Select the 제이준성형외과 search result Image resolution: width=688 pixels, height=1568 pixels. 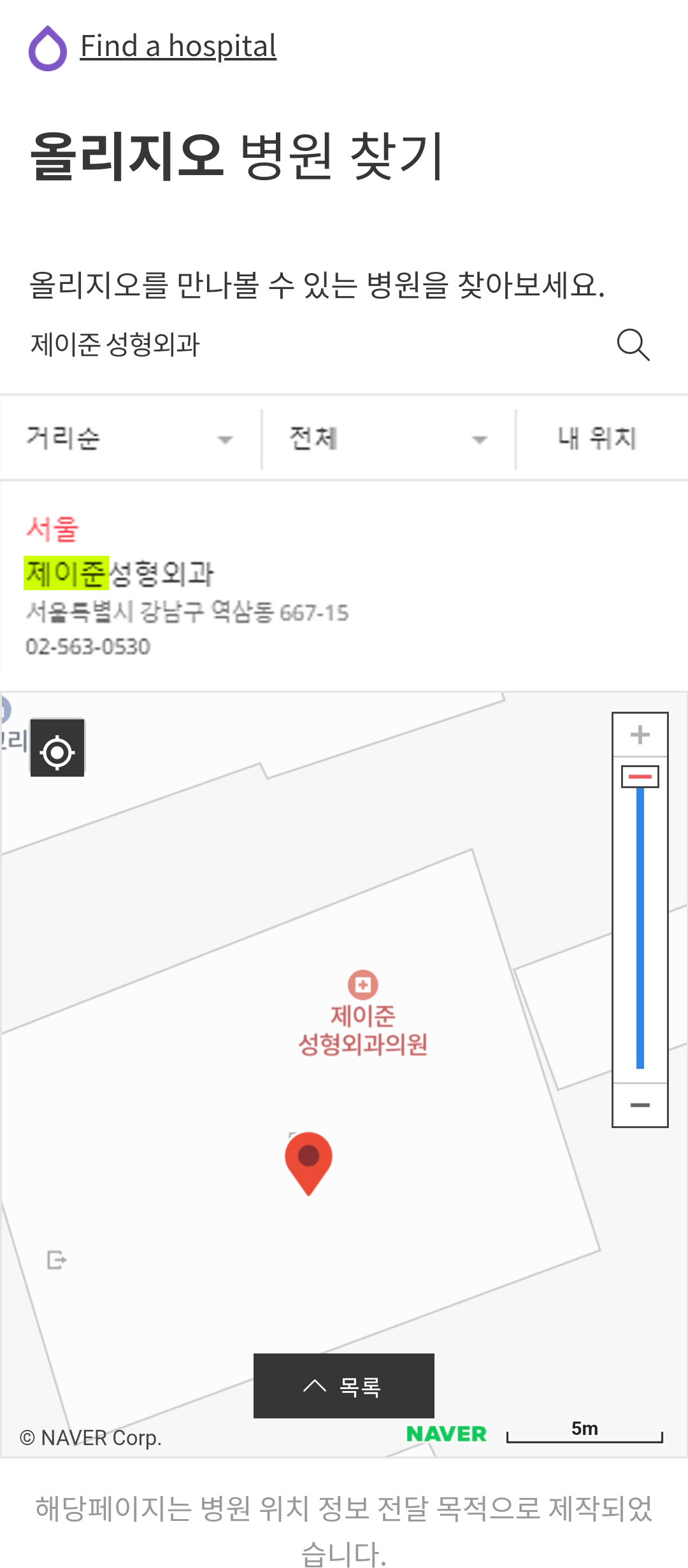click(120, 574)
